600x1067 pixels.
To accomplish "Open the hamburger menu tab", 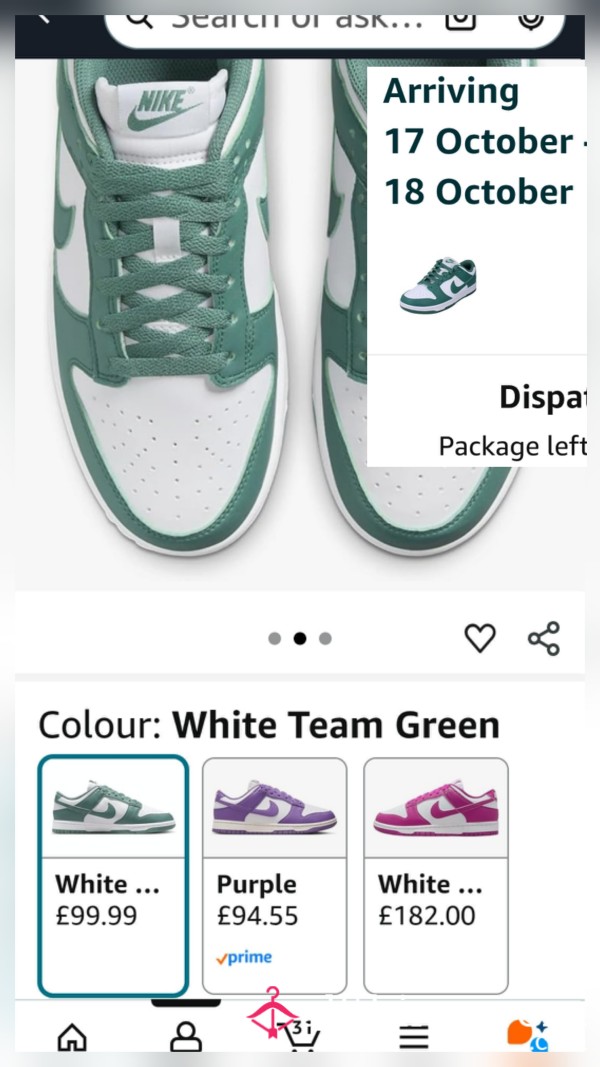I will coord(414,1036).
